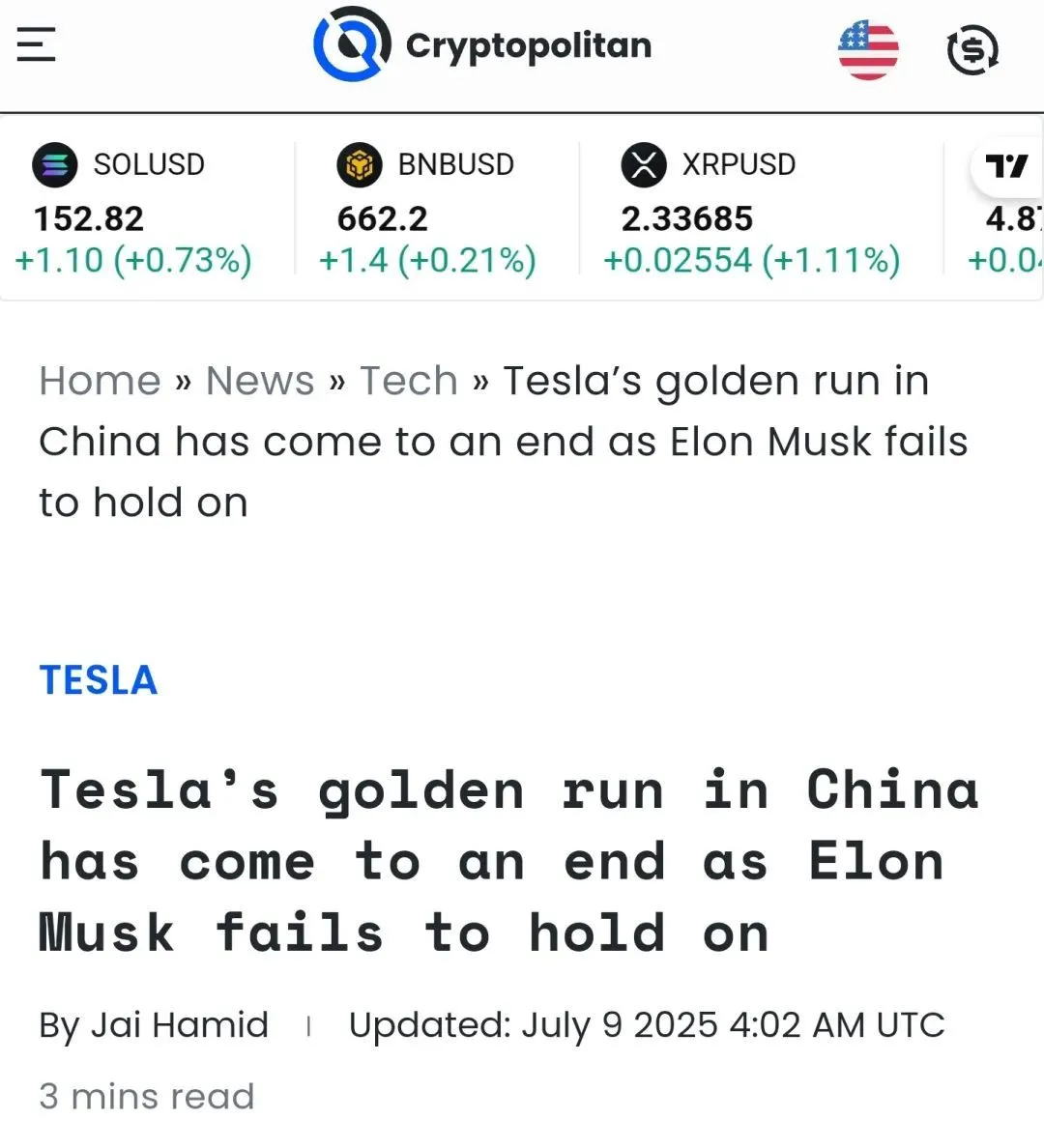Open the language selection via the flag
The width and height of the screenshot is (1044, 1148).
[867, 49]
